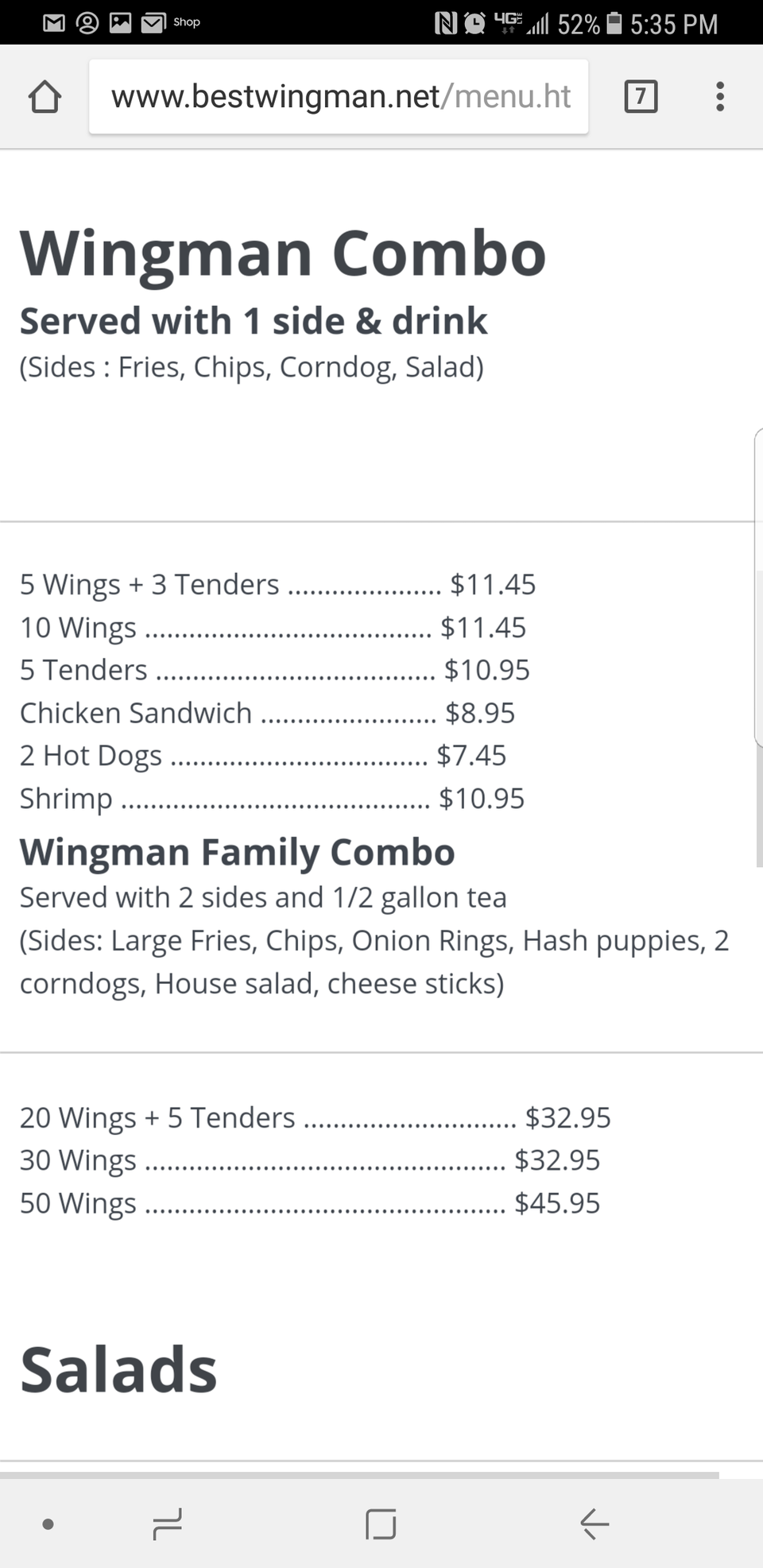Open the tab switcher showing 7 tabs
The image size is (763, 1568).
coord(641,97)
